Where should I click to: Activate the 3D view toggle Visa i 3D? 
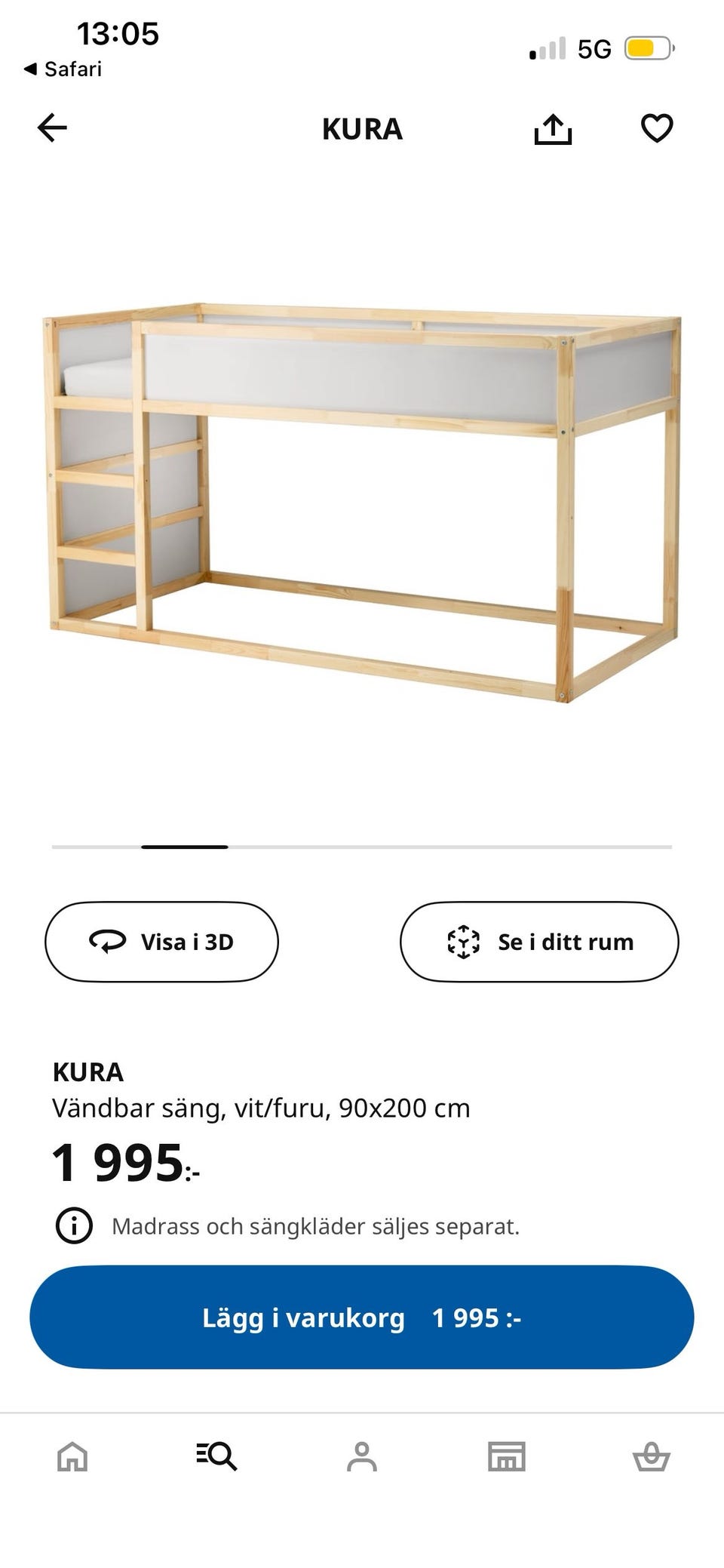point(162,942)
